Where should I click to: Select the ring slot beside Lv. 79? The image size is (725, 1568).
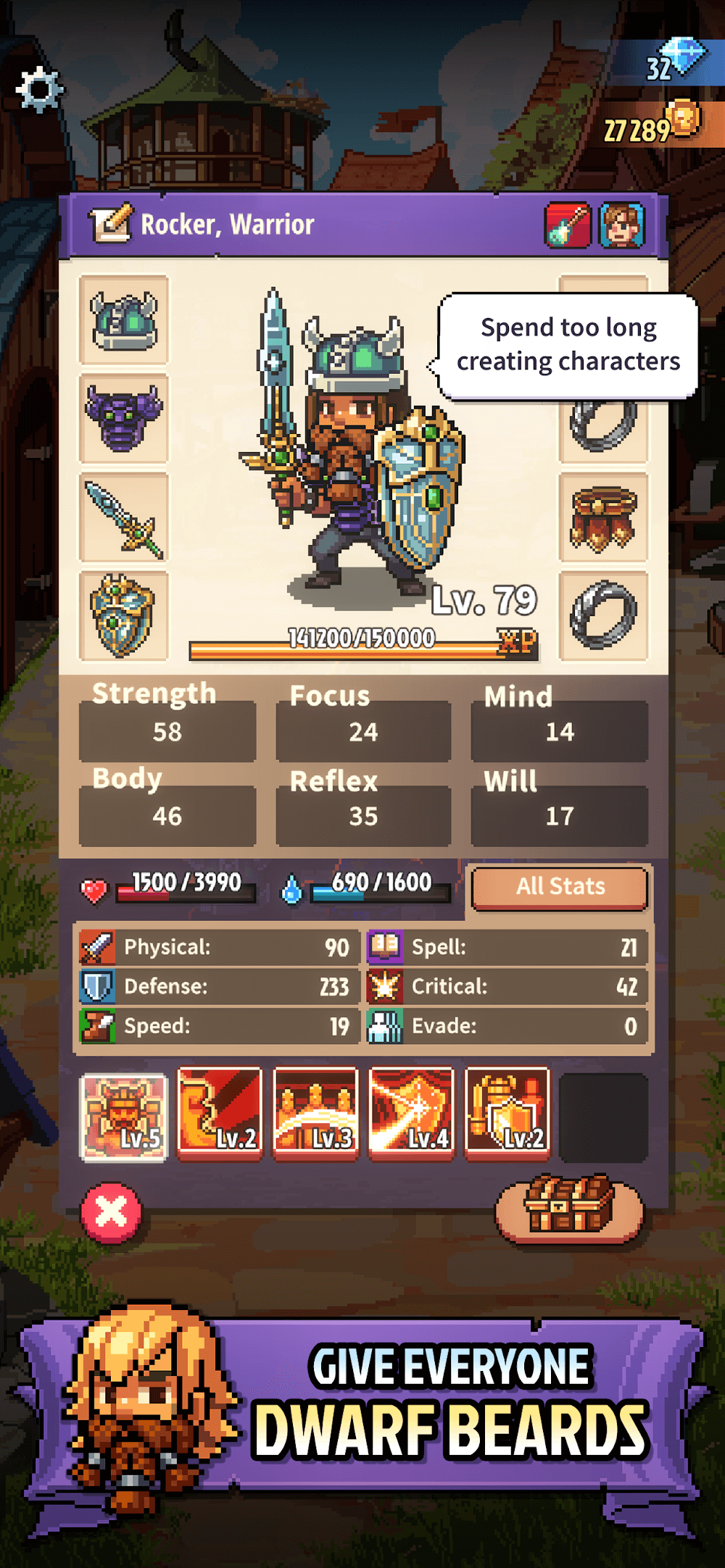(x=603, y=616)
